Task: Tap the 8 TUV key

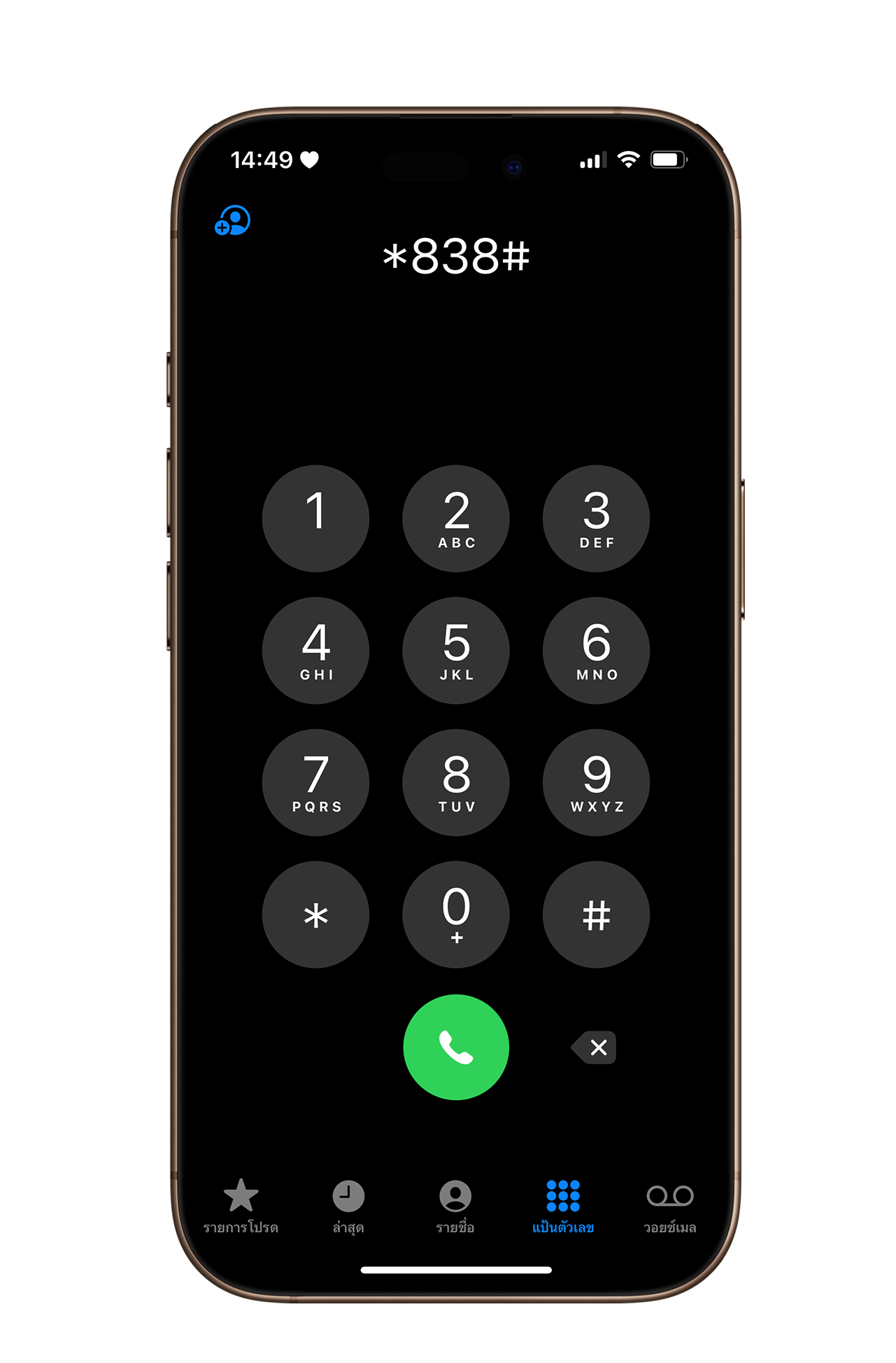Action: coord(456,782)
